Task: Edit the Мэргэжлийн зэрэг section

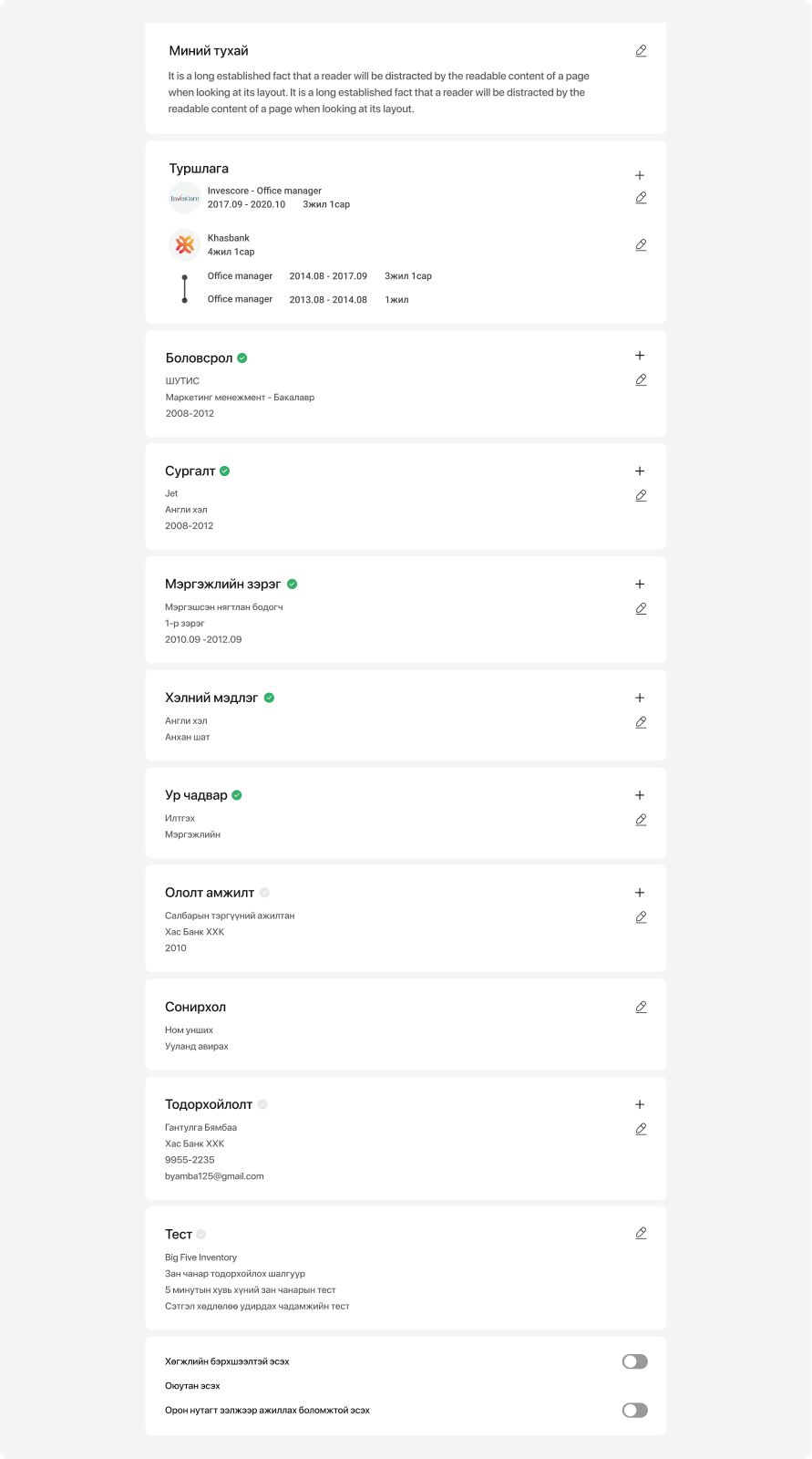Action: tap(641, 609)
